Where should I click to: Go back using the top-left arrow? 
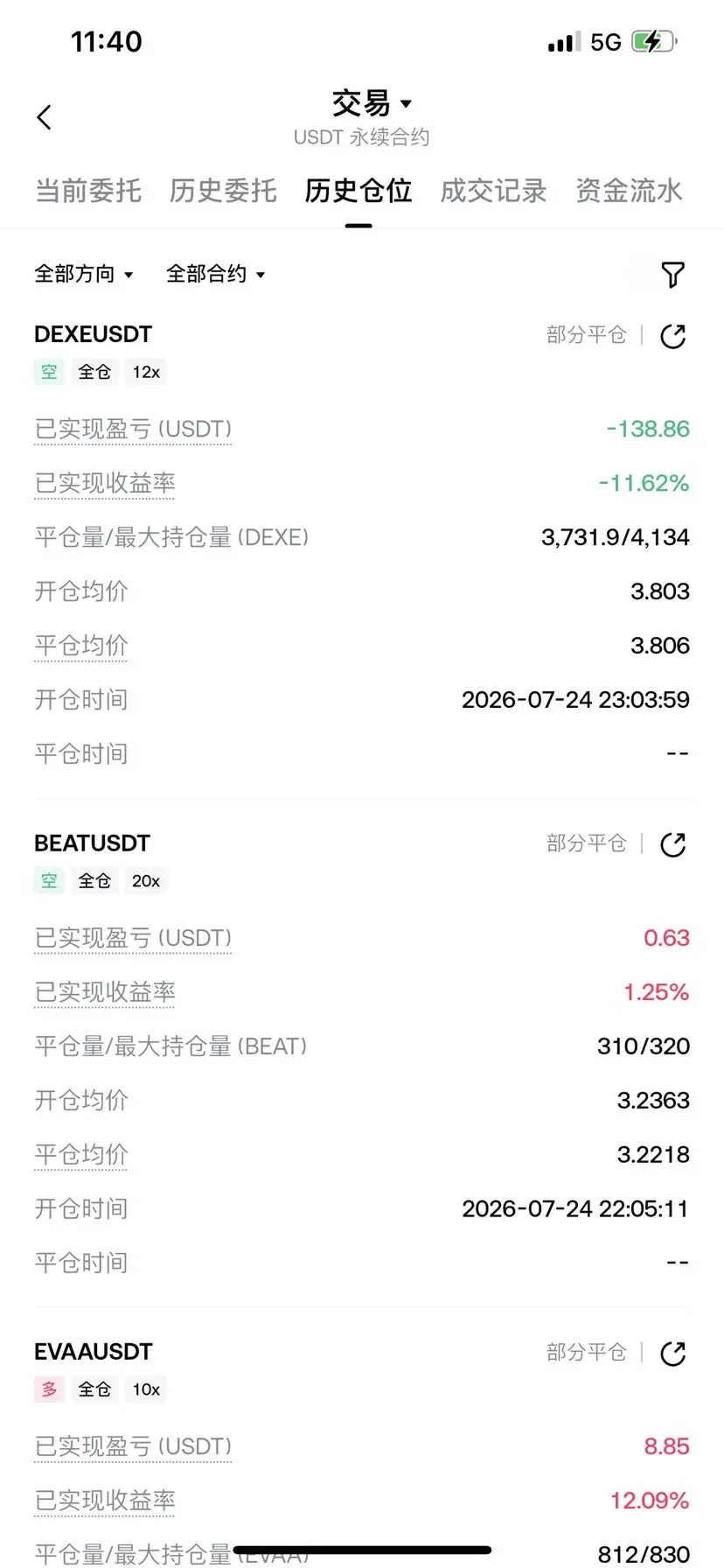pos(45,117)
